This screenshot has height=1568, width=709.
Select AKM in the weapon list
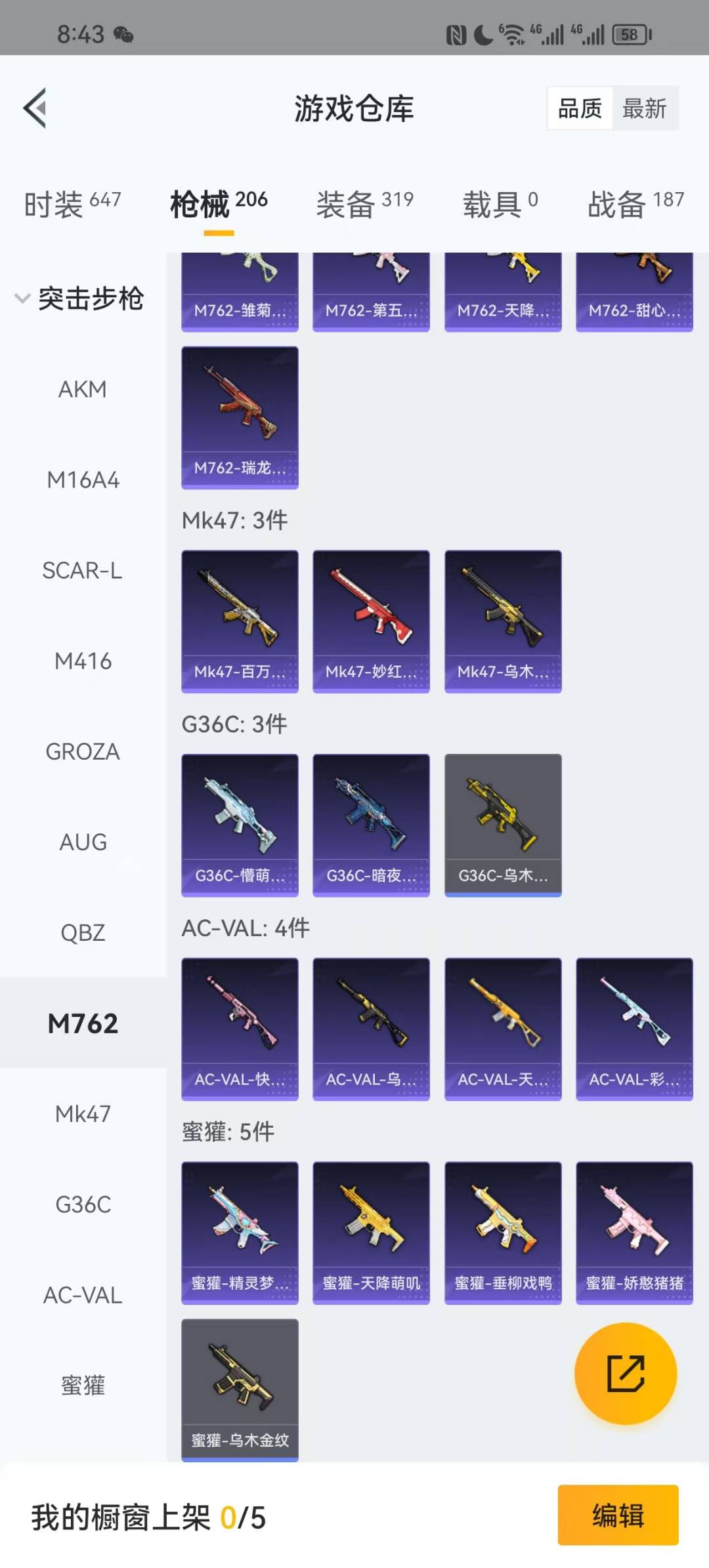(x=83, y=389)
